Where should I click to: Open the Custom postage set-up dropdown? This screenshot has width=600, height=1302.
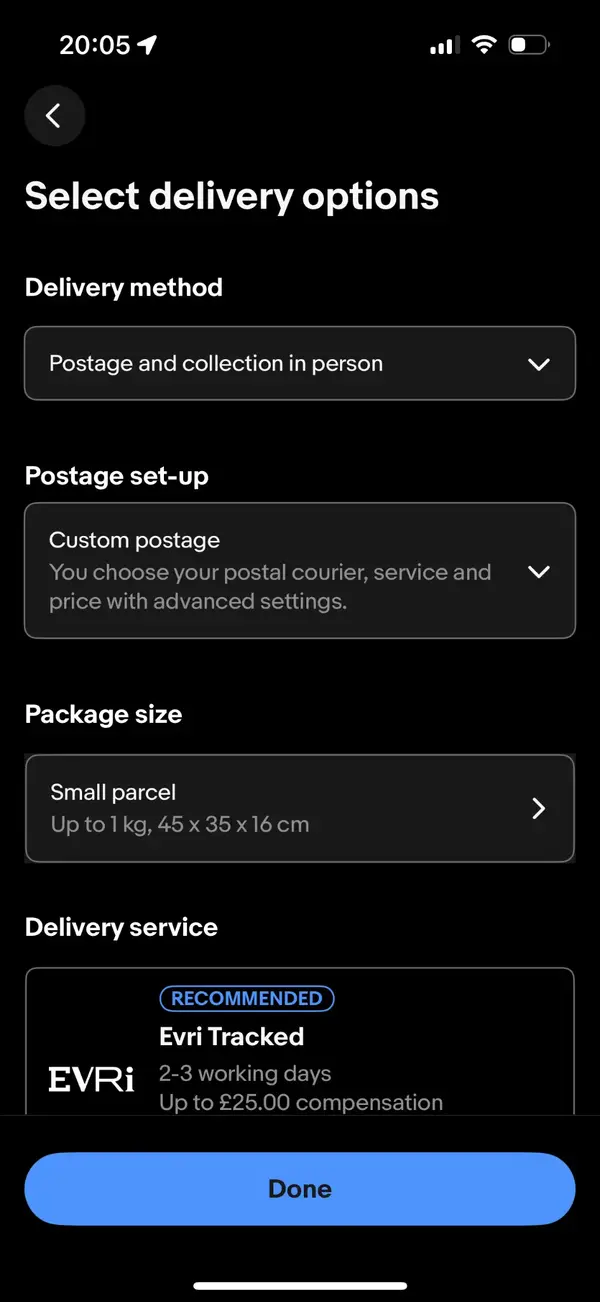[300, 571]
